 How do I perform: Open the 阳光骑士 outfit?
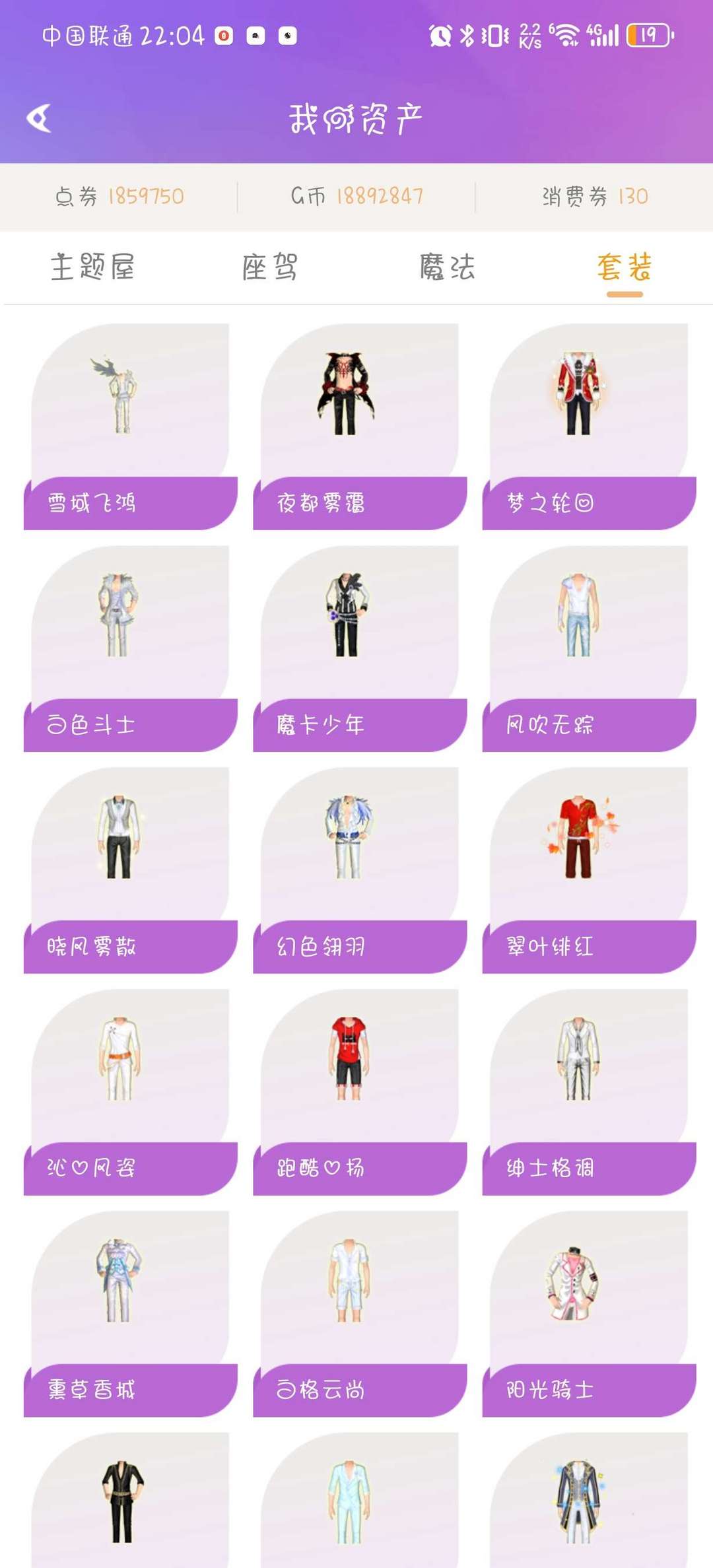click(x=589, y=1313)
